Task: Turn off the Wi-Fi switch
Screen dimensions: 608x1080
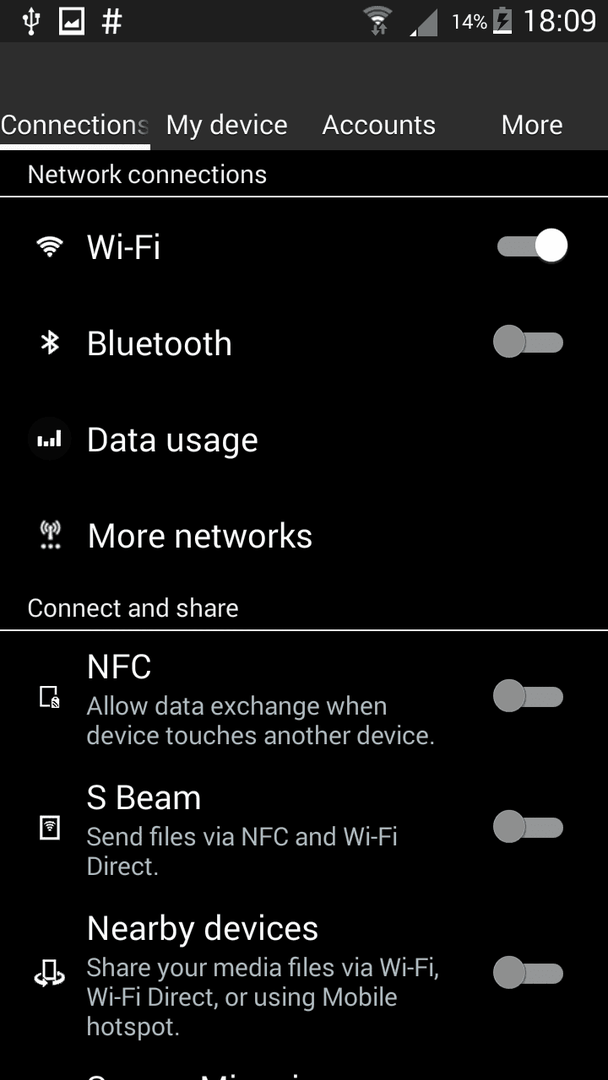Action: coord(531,246)
